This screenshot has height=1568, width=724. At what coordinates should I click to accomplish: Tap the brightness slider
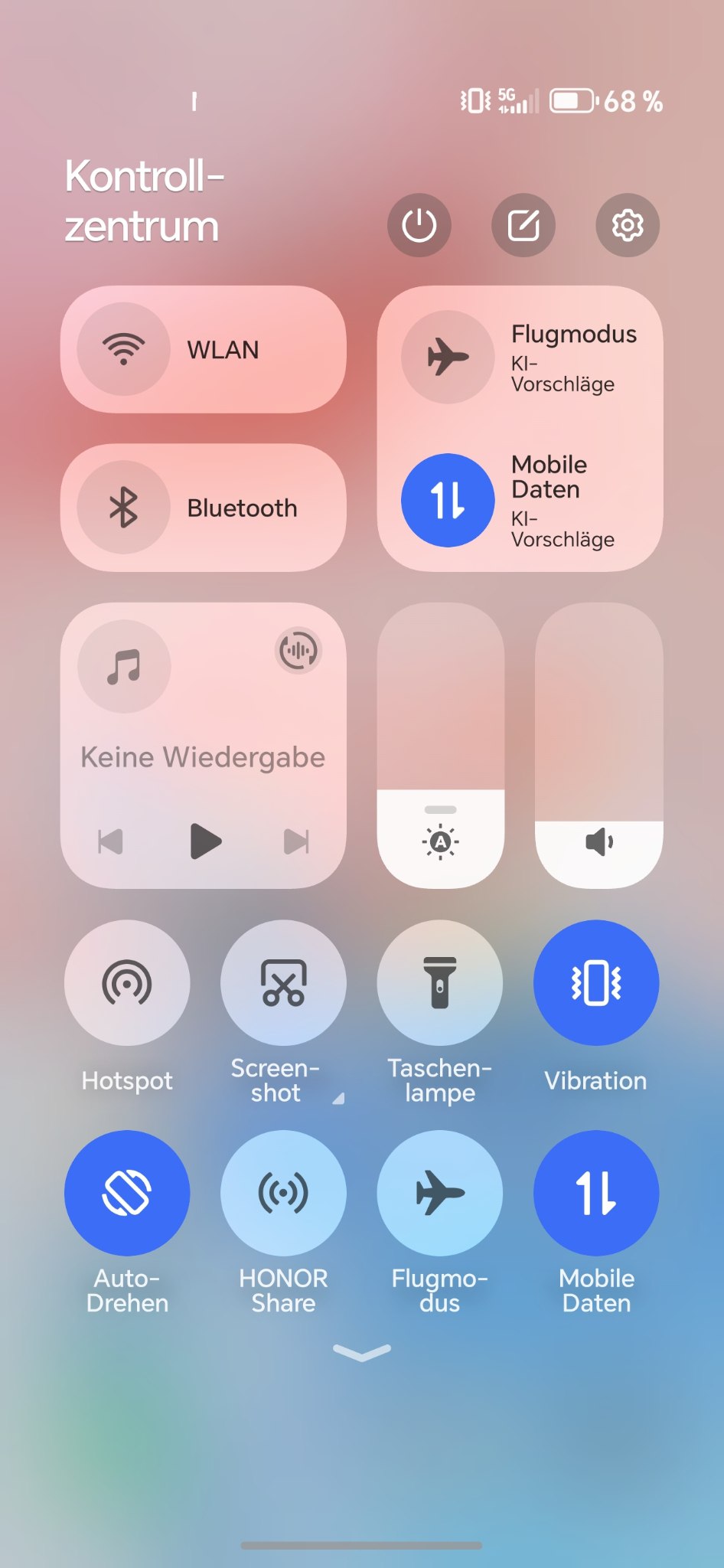pos(441,746)
